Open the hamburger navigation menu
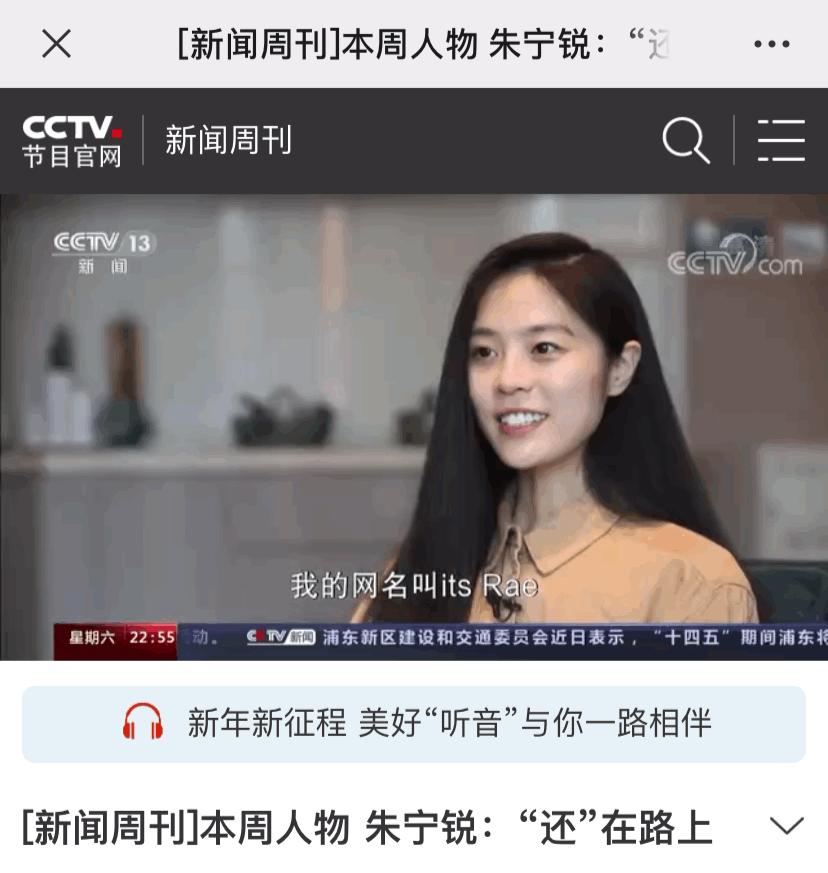This screenshot has width=828, height=873. [781, 140]
